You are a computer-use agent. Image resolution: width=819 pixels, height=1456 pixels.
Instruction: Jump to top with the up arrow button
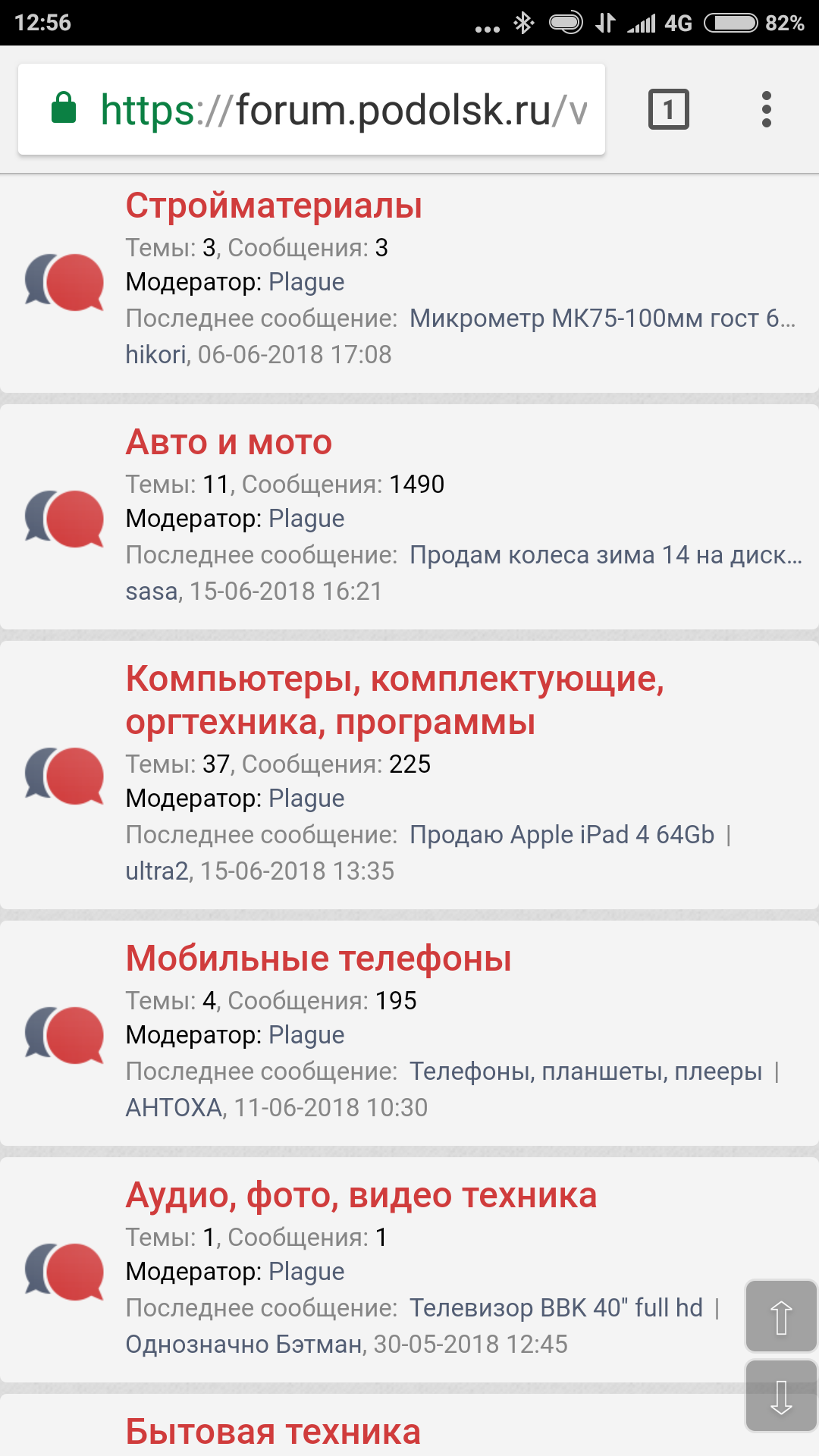pyautogui.click(x=781, y=1316)
